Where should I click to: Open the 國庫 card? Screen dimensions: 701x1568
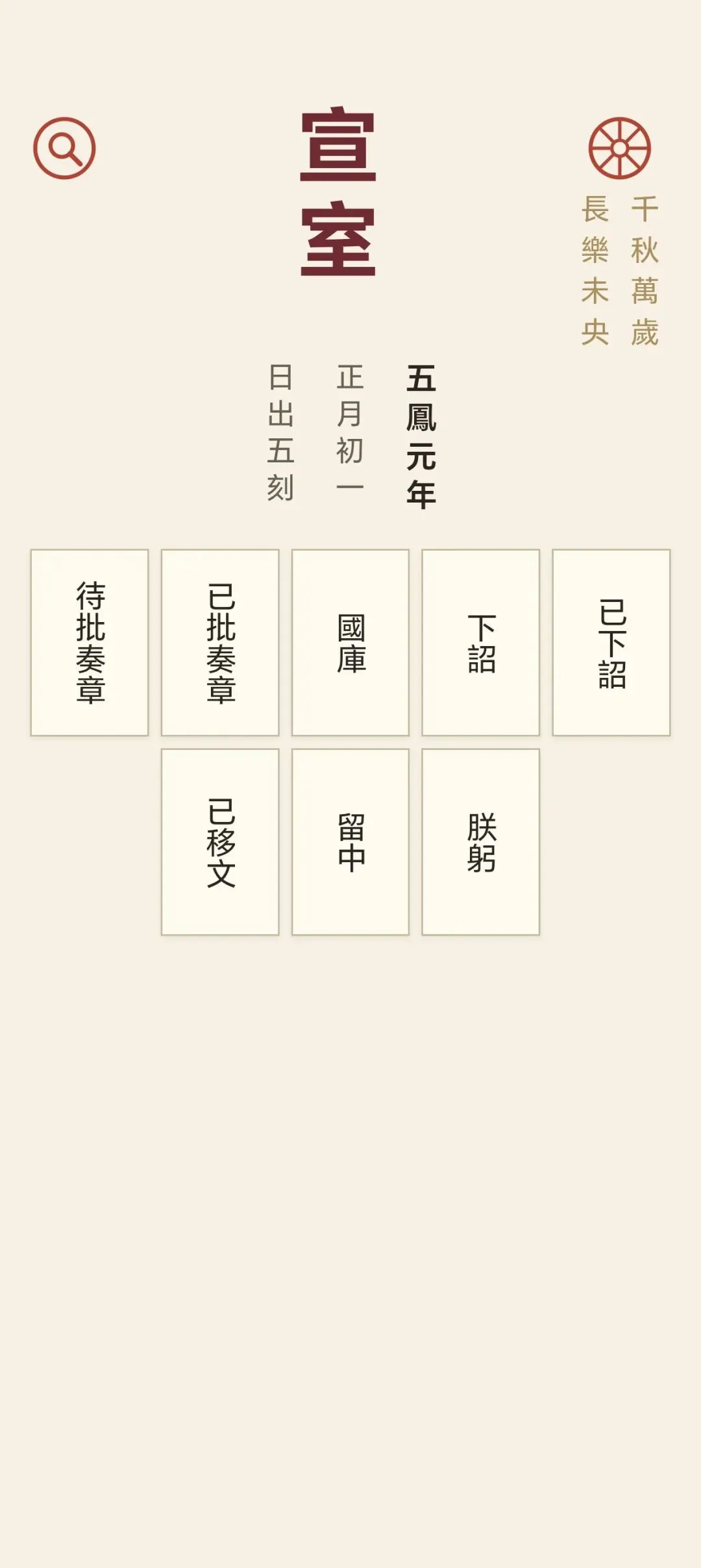point(350,643)
